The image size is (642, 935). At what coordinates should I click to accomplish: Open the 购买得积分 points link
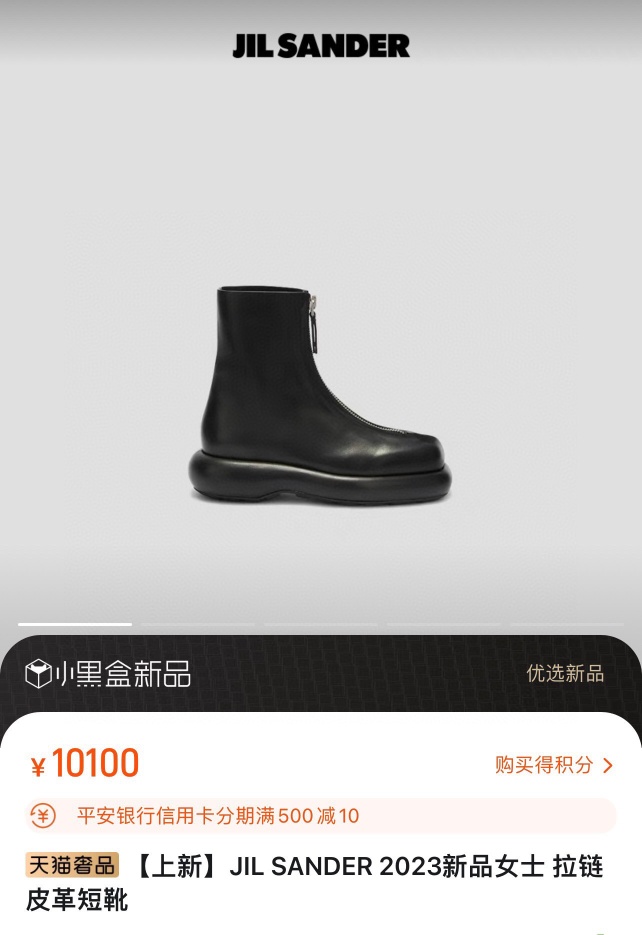pos(553,765)
